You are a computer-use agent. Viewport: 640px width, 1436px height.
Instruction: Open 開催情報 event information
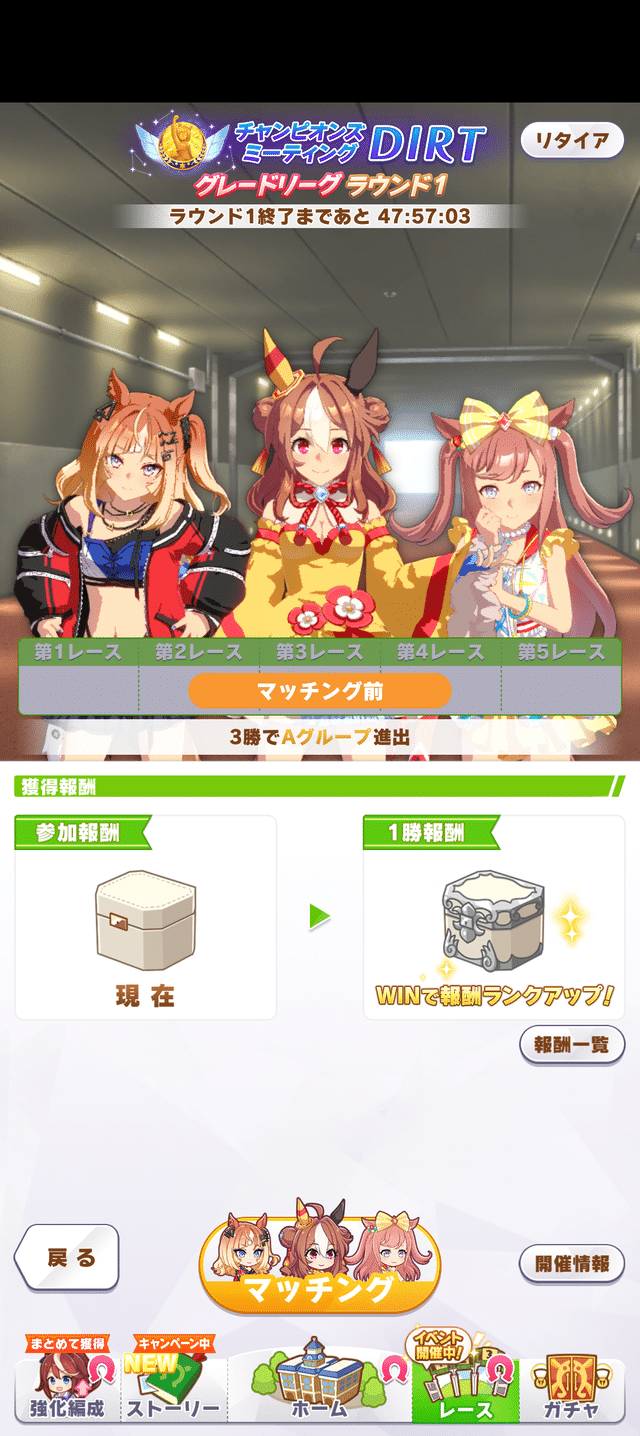[x=572, y=1263]
